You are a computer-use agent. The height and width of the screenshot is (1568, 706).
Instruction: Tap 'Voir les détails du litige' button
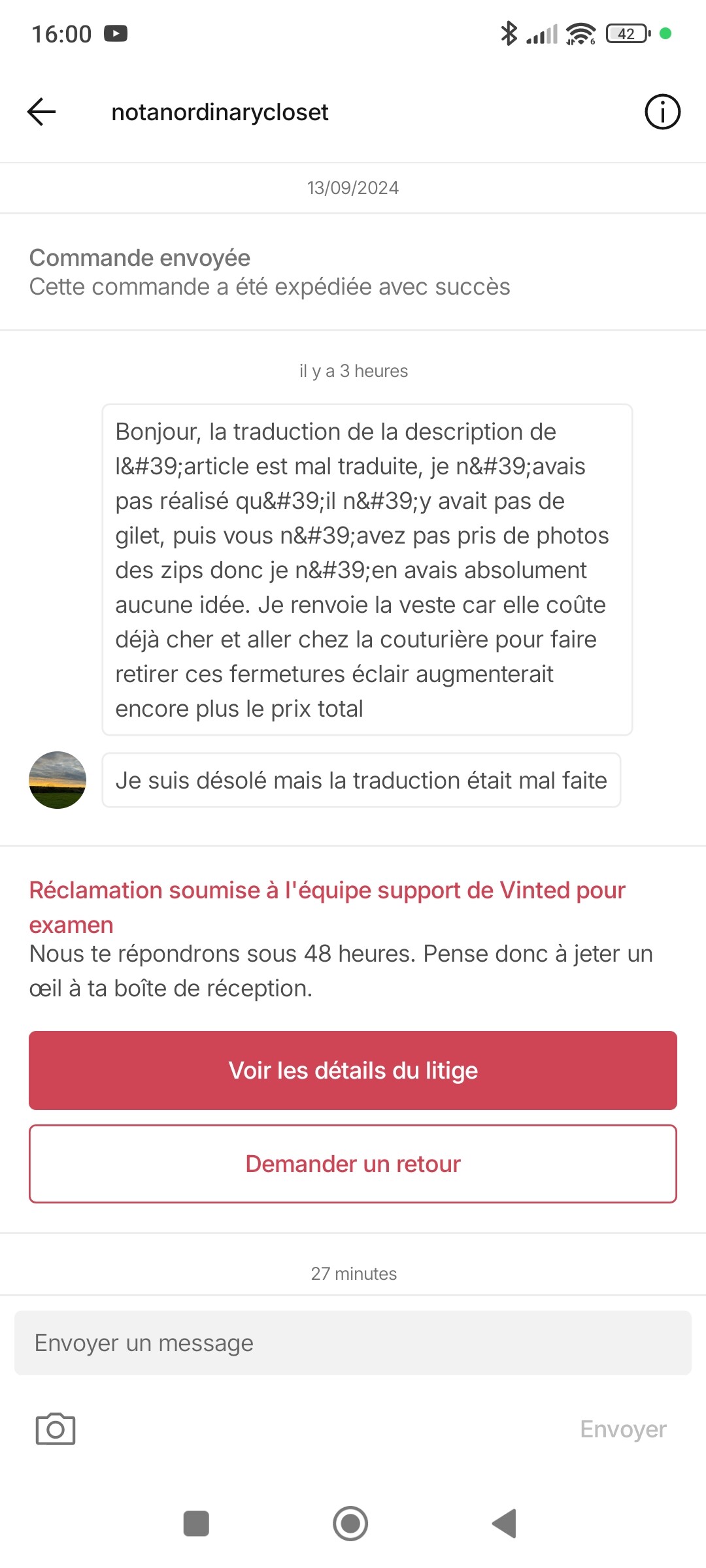tap(353, 1070)
